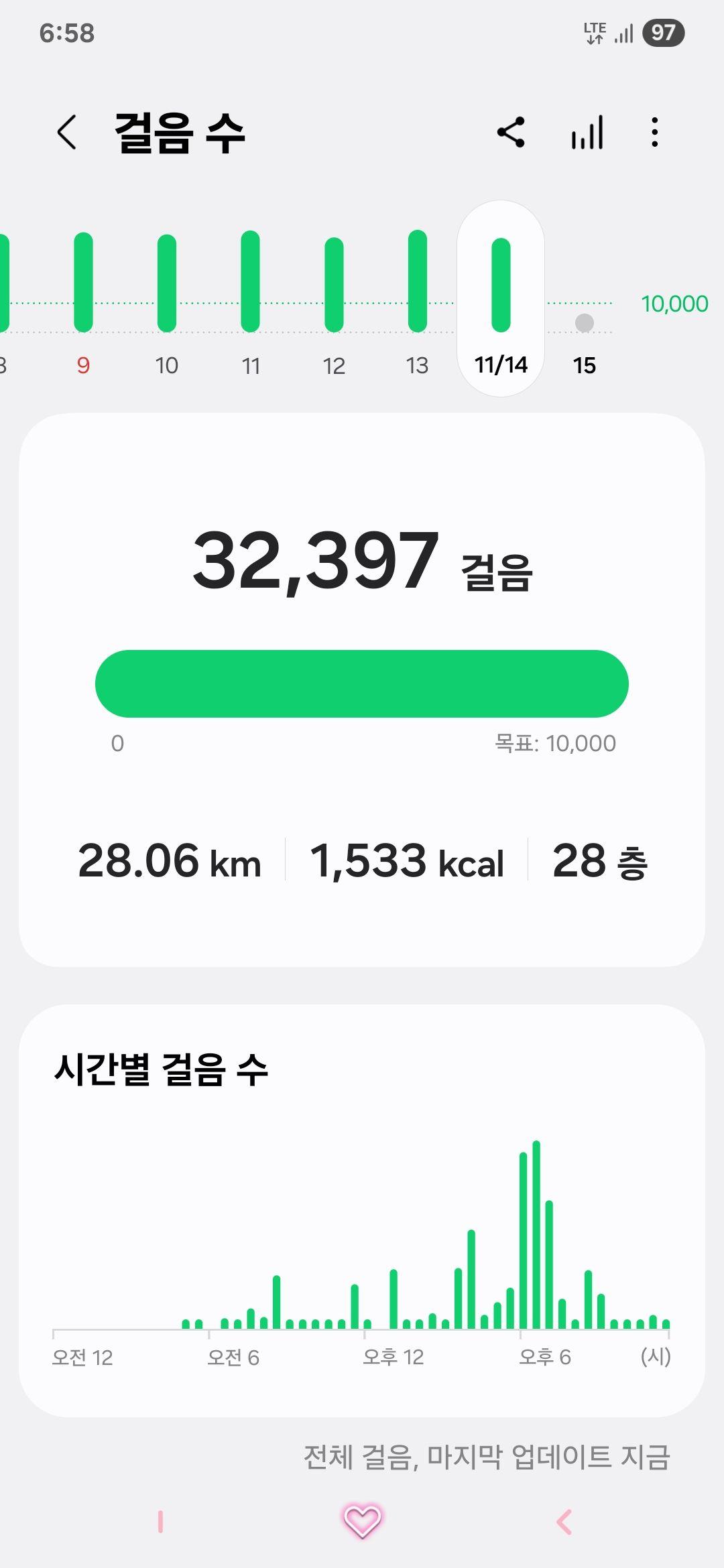
Task: Go back from the 걸음 수 screen
Action: click(x=66, y=132)
